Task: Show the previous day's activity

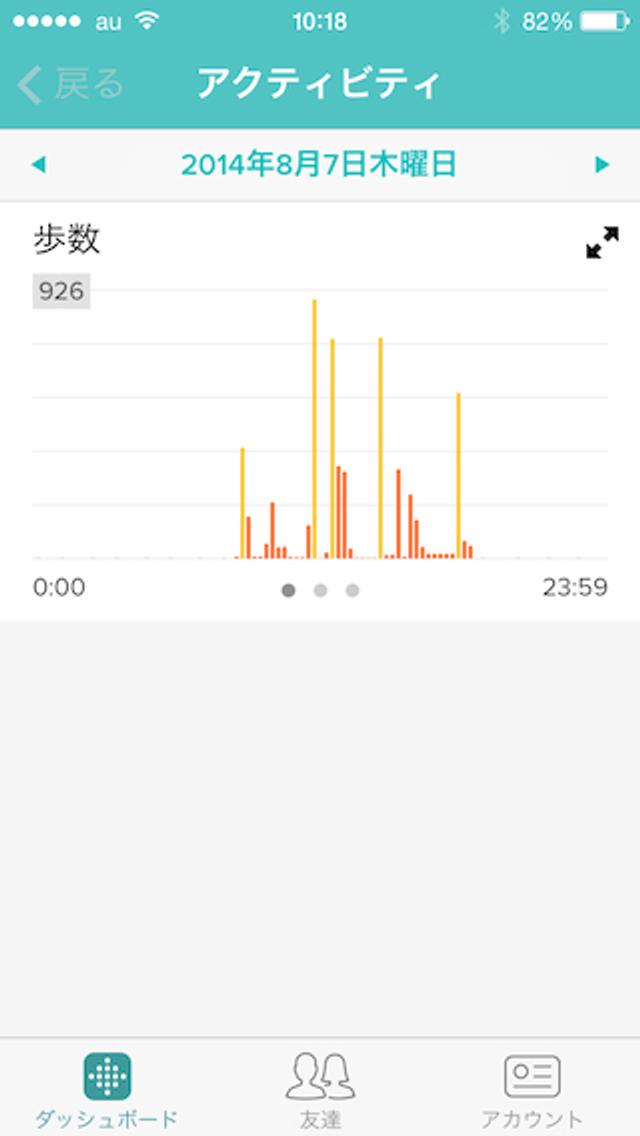Action: (x=39, y=165)
